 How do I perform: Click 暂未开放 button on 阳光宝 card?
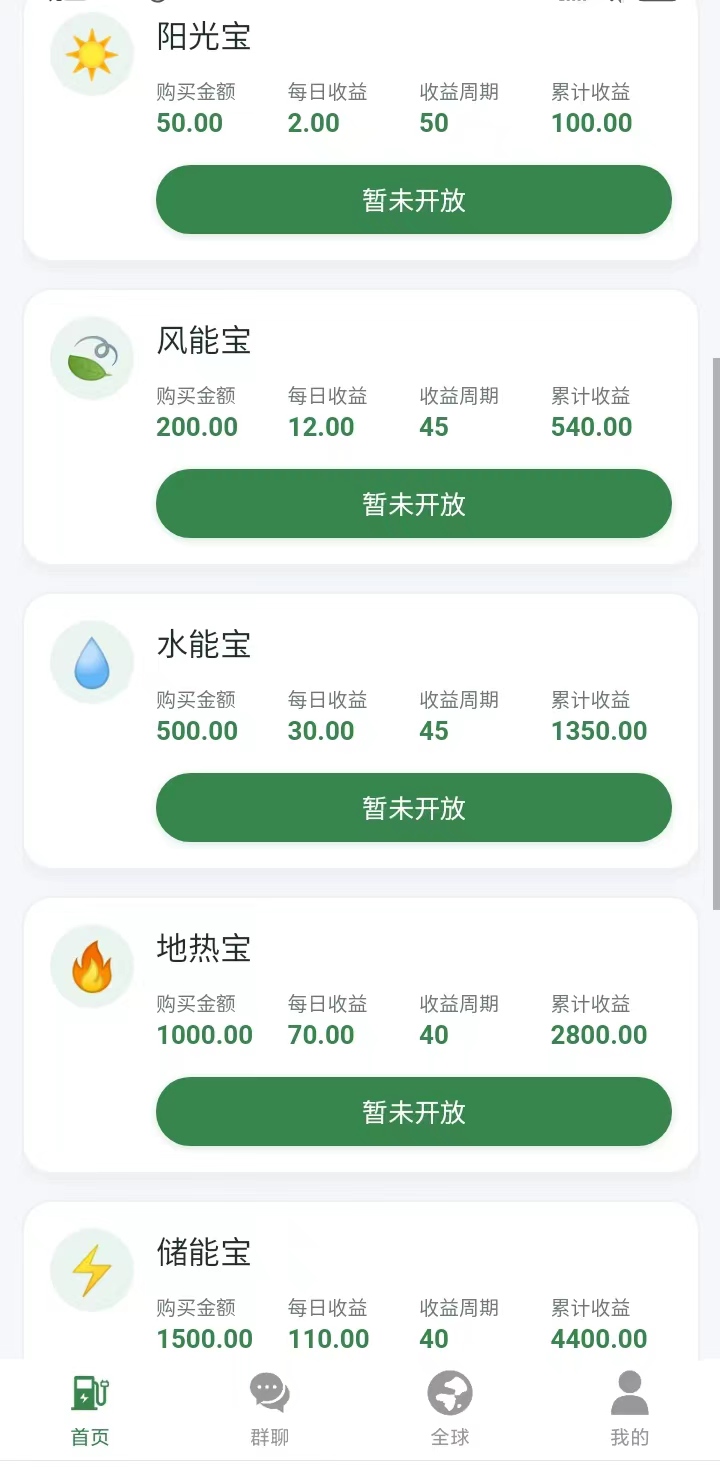click(413, 199)
